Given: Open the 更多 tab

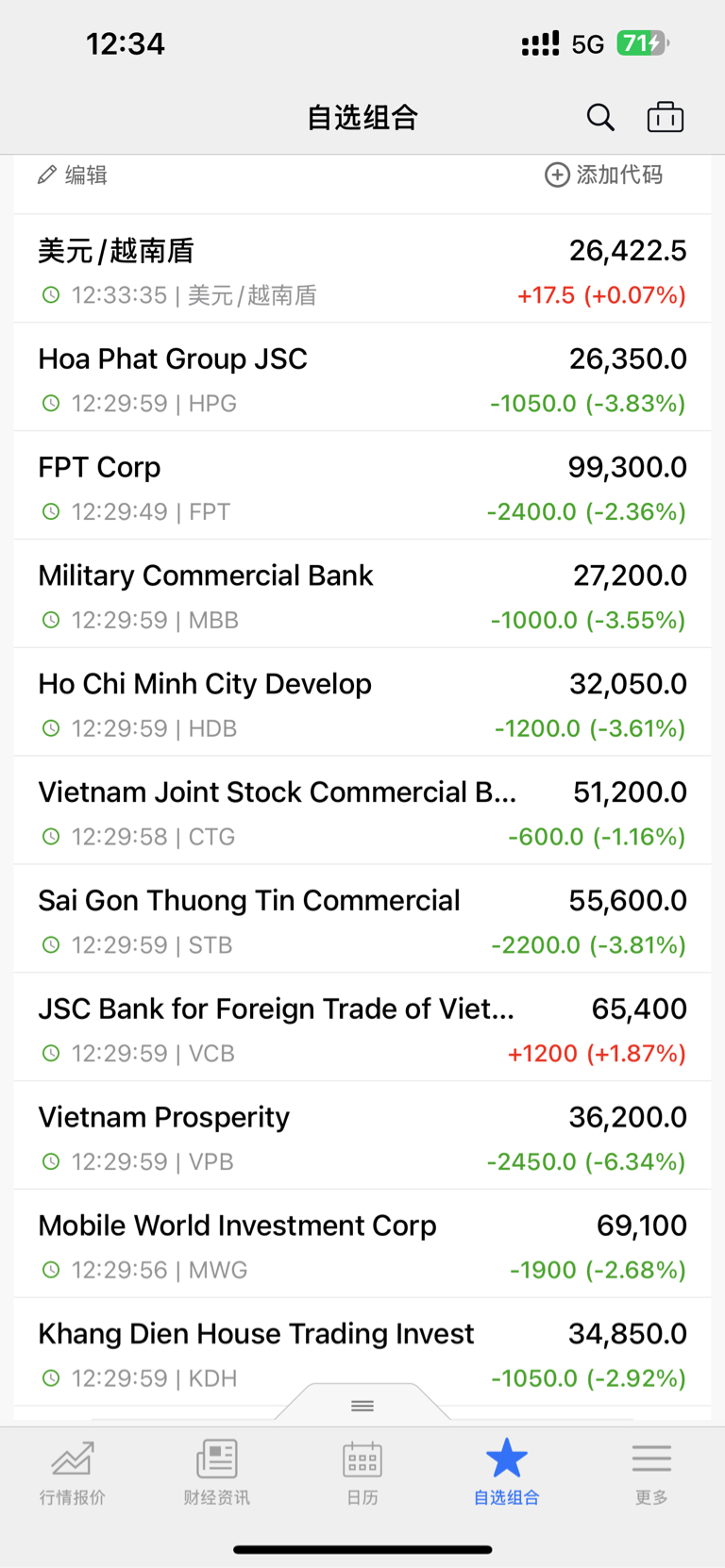Looking at the screenshot, I should click(651, 1472).
